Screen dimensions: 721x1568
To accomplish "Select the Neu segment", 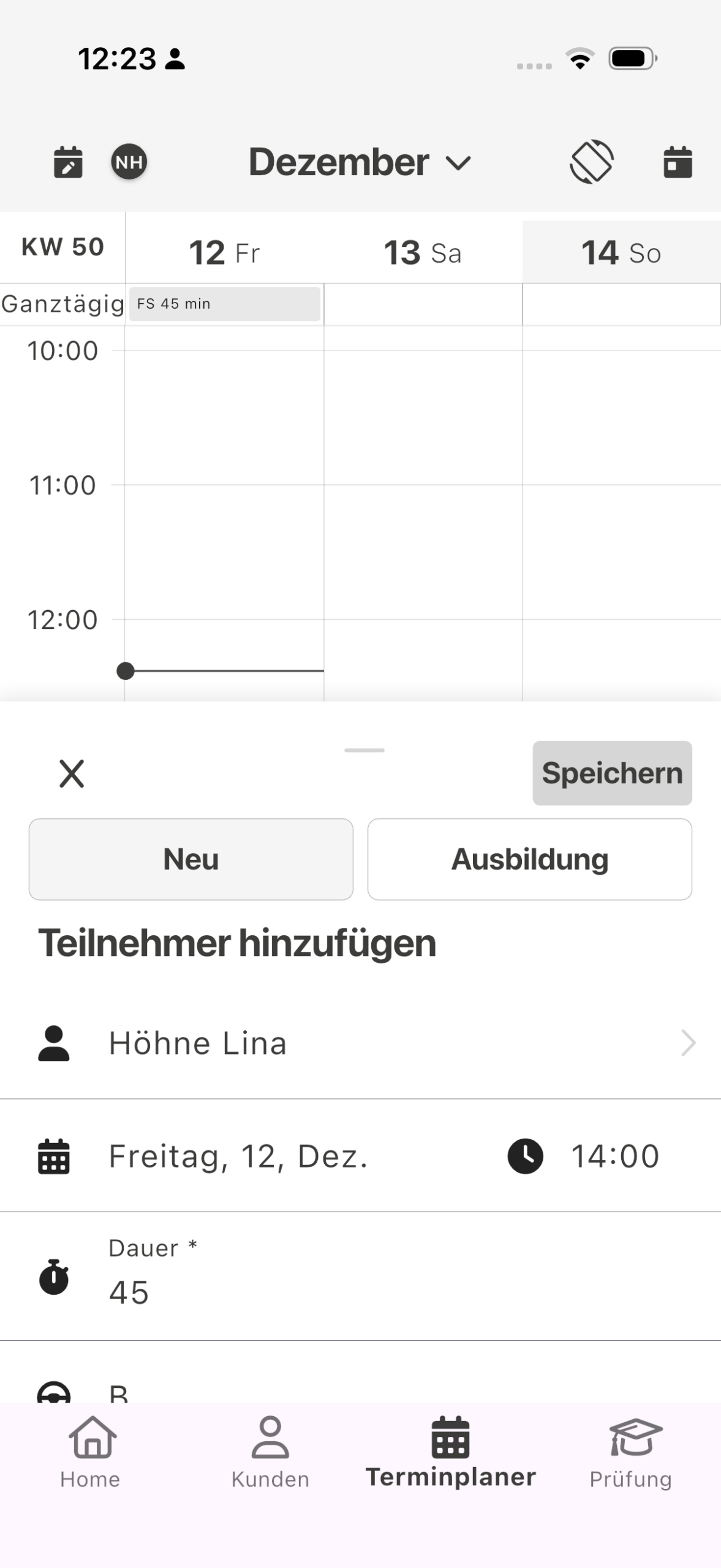I will (191, 859).
